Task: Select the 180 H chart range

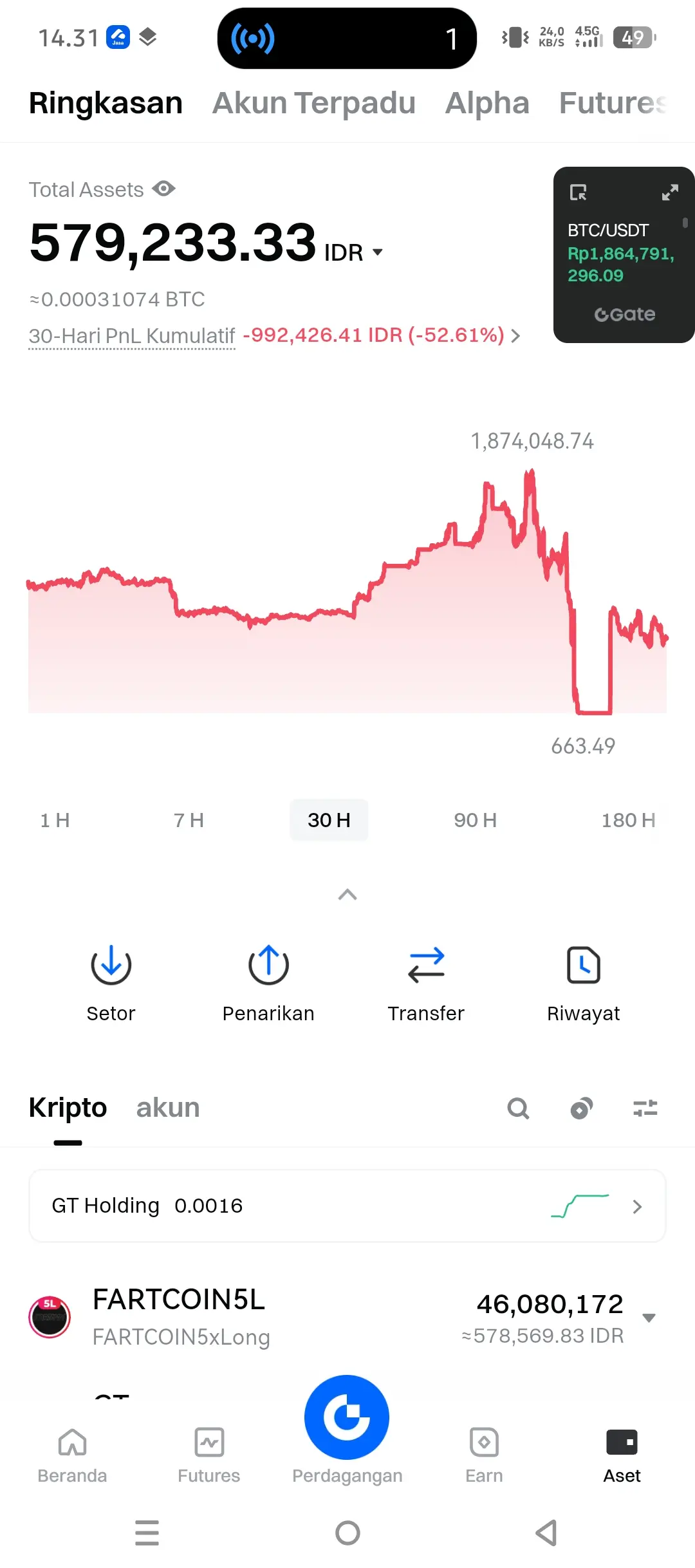Action: 628,820
